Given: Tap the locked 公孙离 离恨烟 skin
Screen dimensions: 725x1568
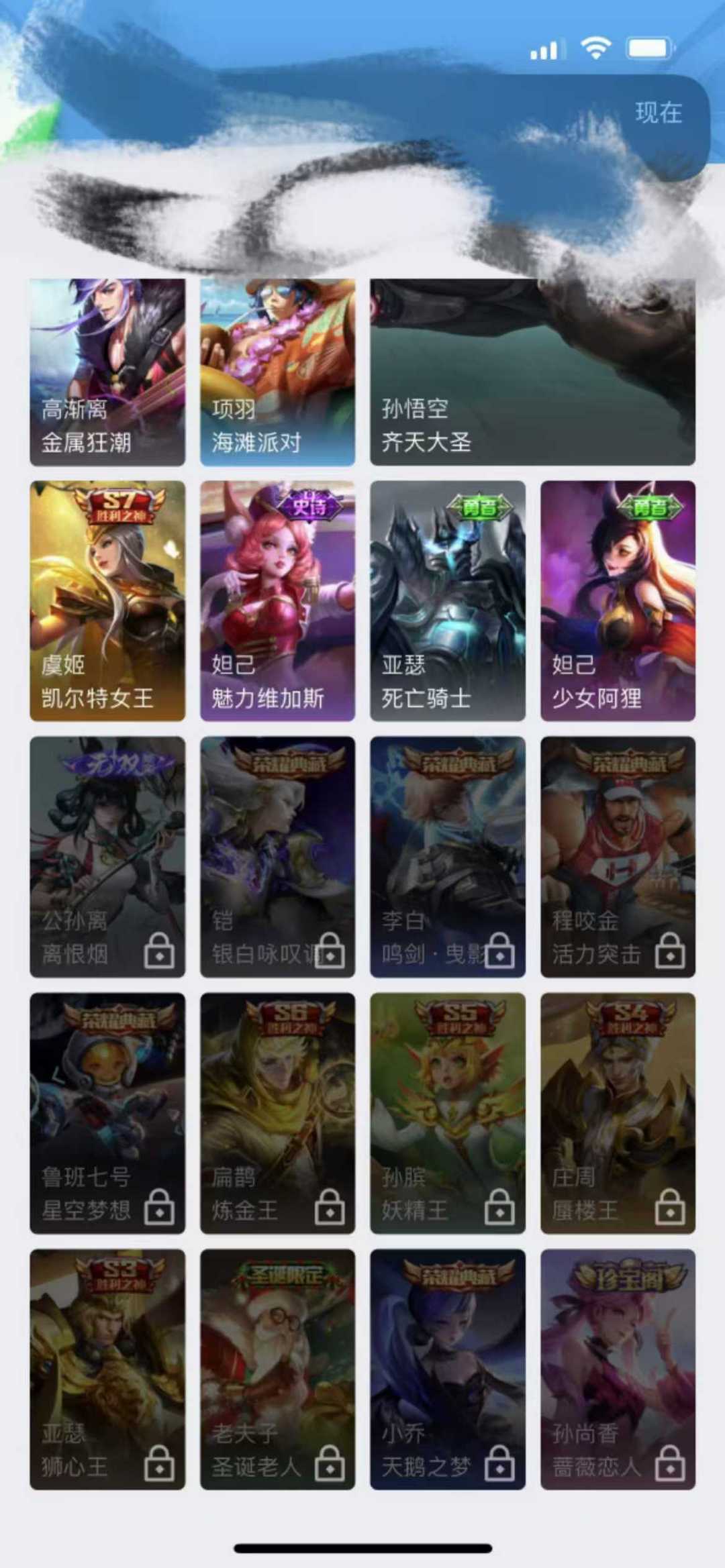Looking at the screenshot, I should (x=107, y=857).
